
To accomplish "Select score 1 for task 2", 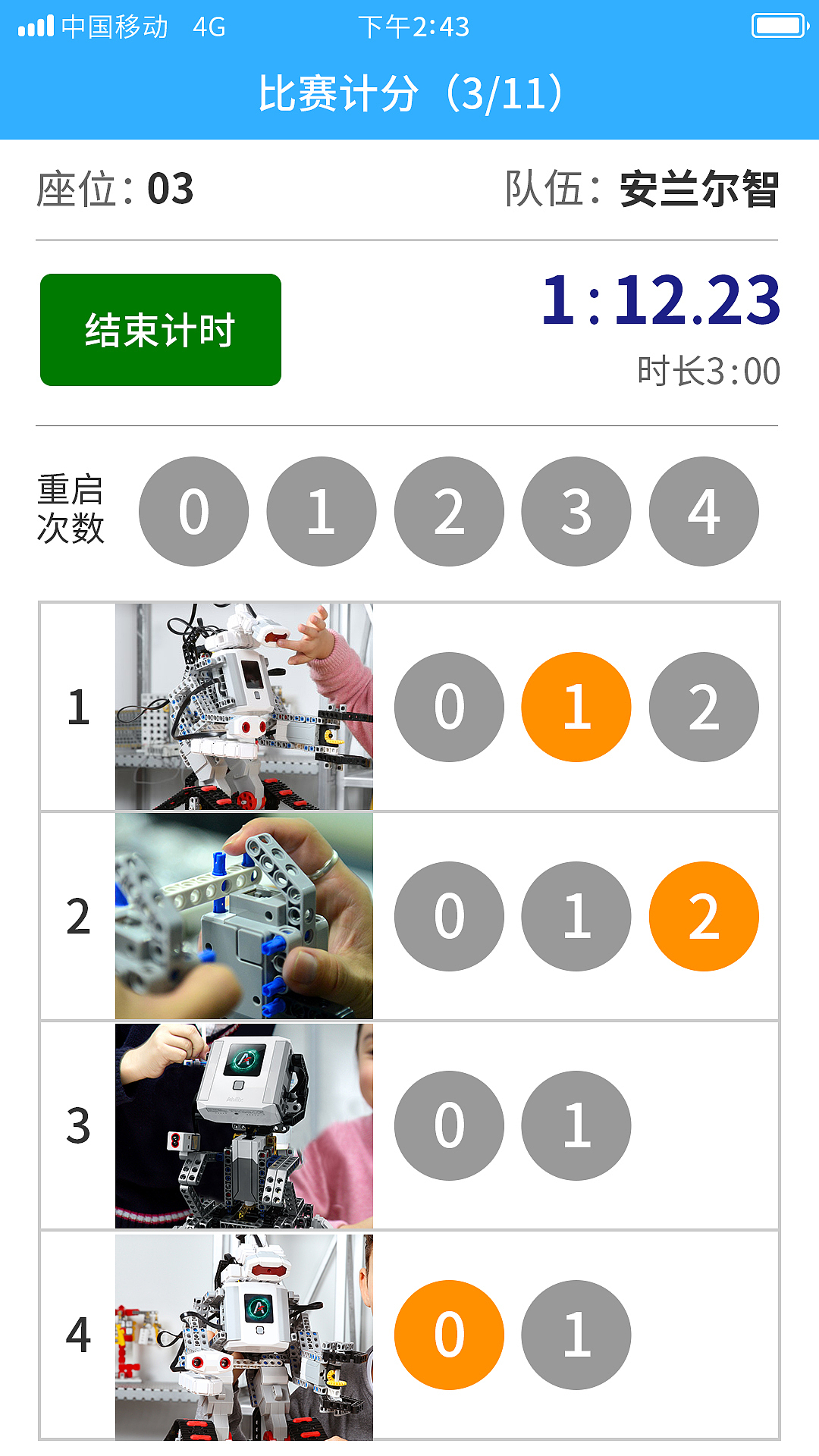I will 576,915.
